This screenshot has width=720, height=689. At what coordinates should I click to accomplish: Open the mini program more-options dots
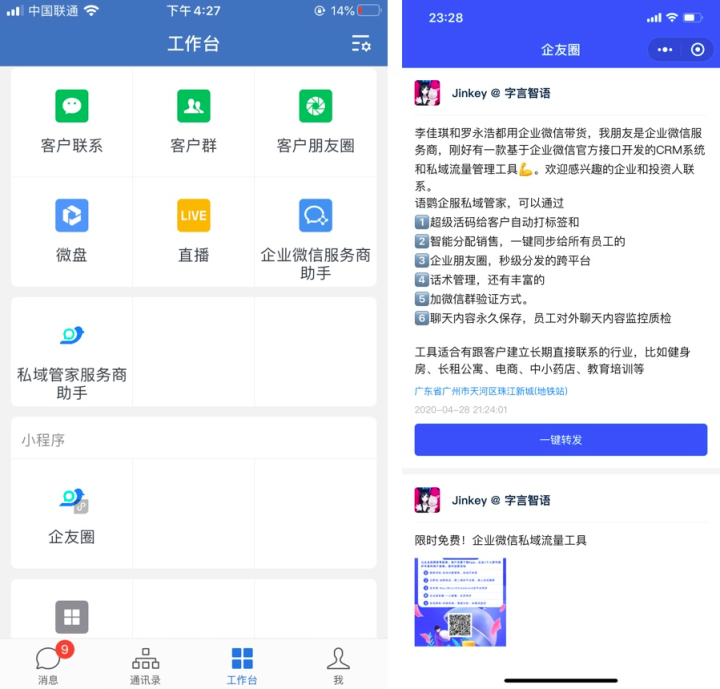point(665,49)
